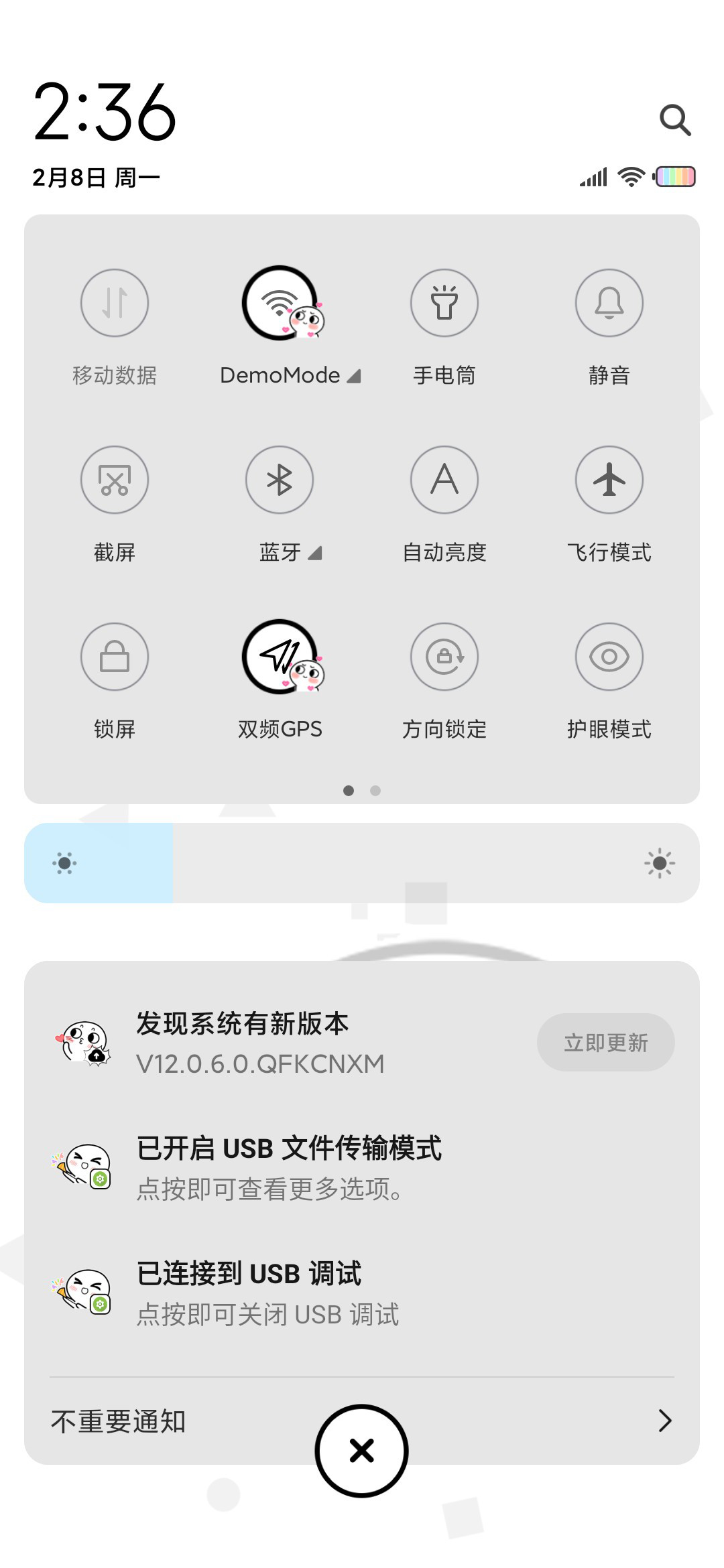This screenshot has height=1568, width=724.
Task: Take a screenshot with 截屏
Action: click(115, 480)
